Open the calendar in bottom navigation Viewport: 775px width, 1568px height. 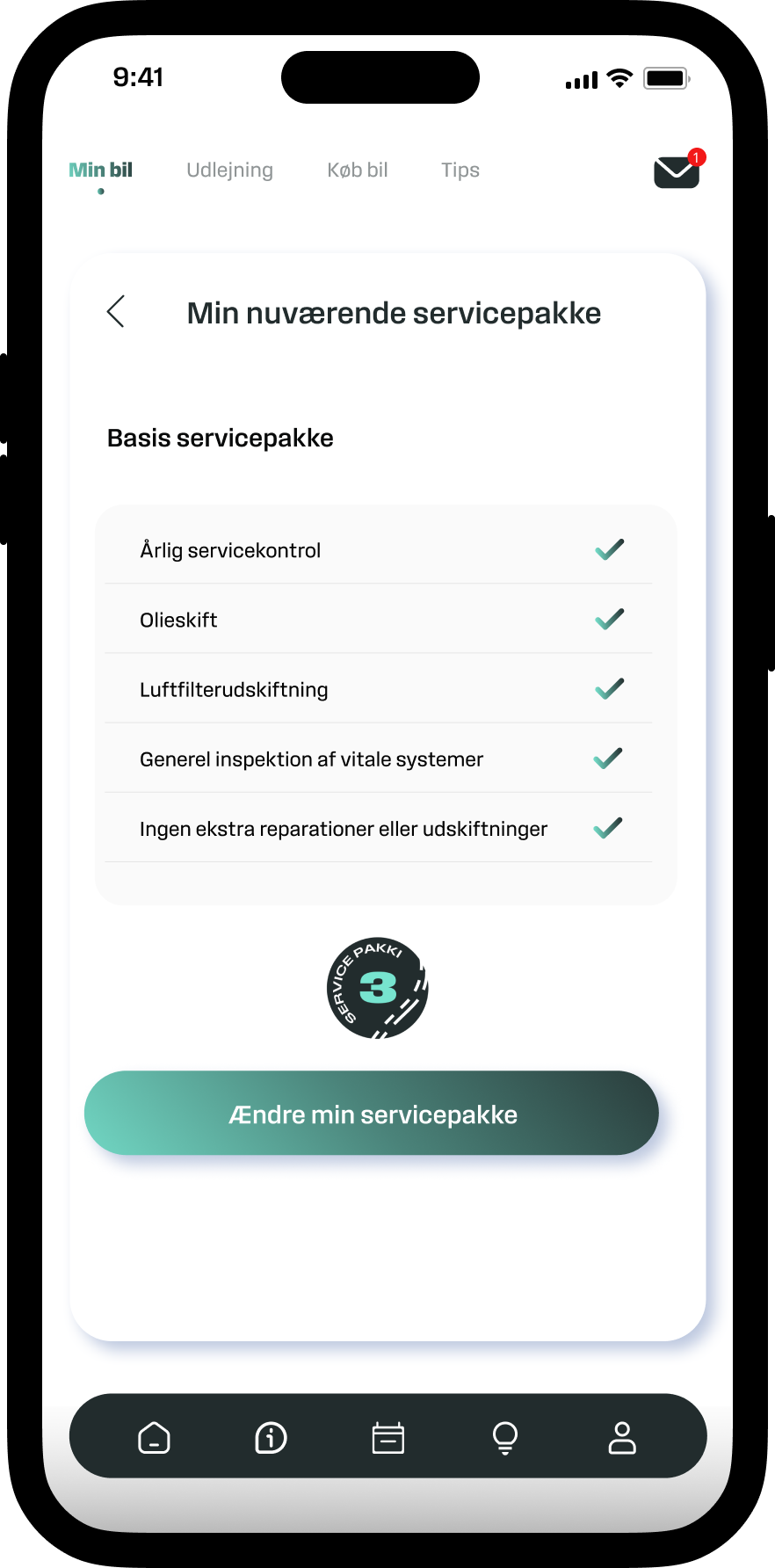click(387, 1438)
